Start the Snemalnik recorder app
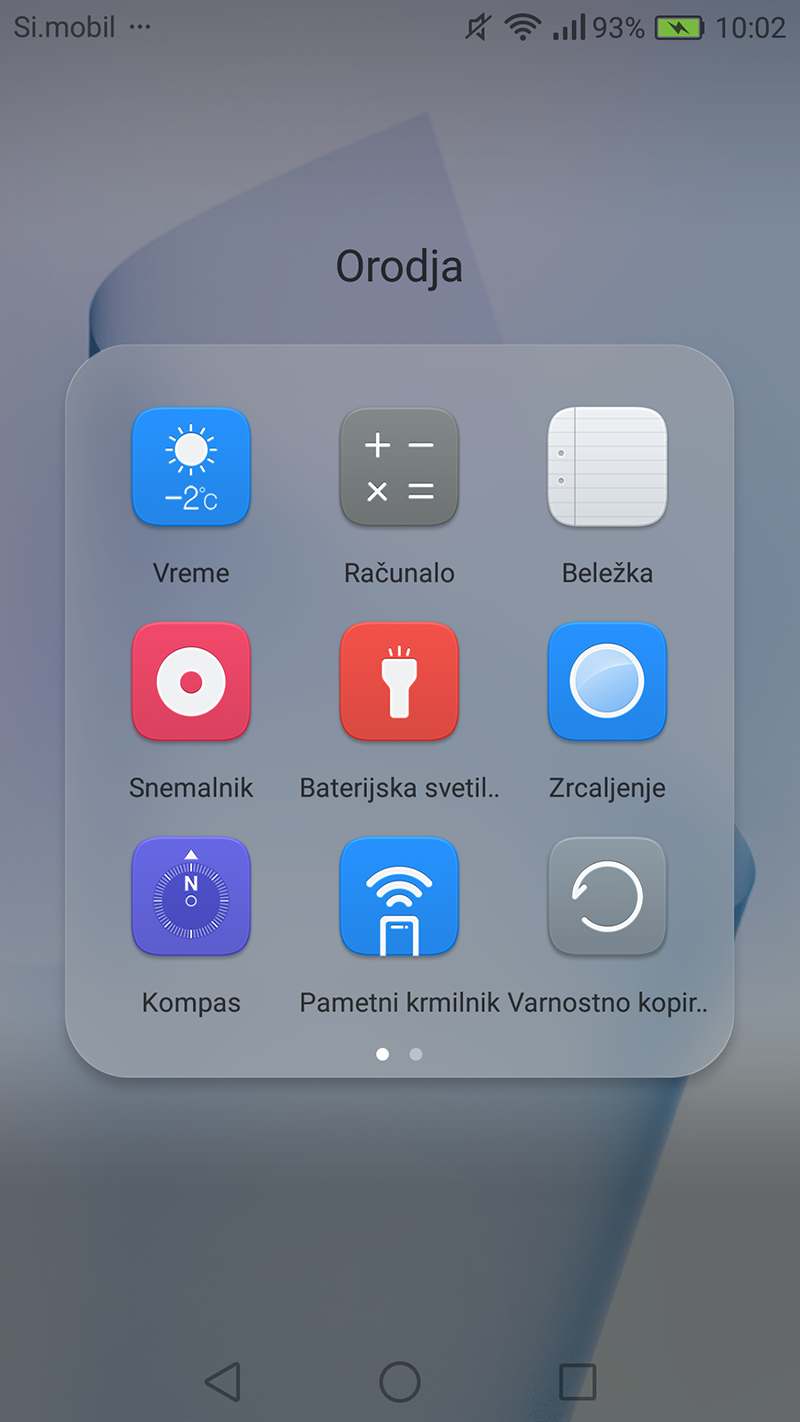This screenshot has height=1422, width=800. click(191, 682)
